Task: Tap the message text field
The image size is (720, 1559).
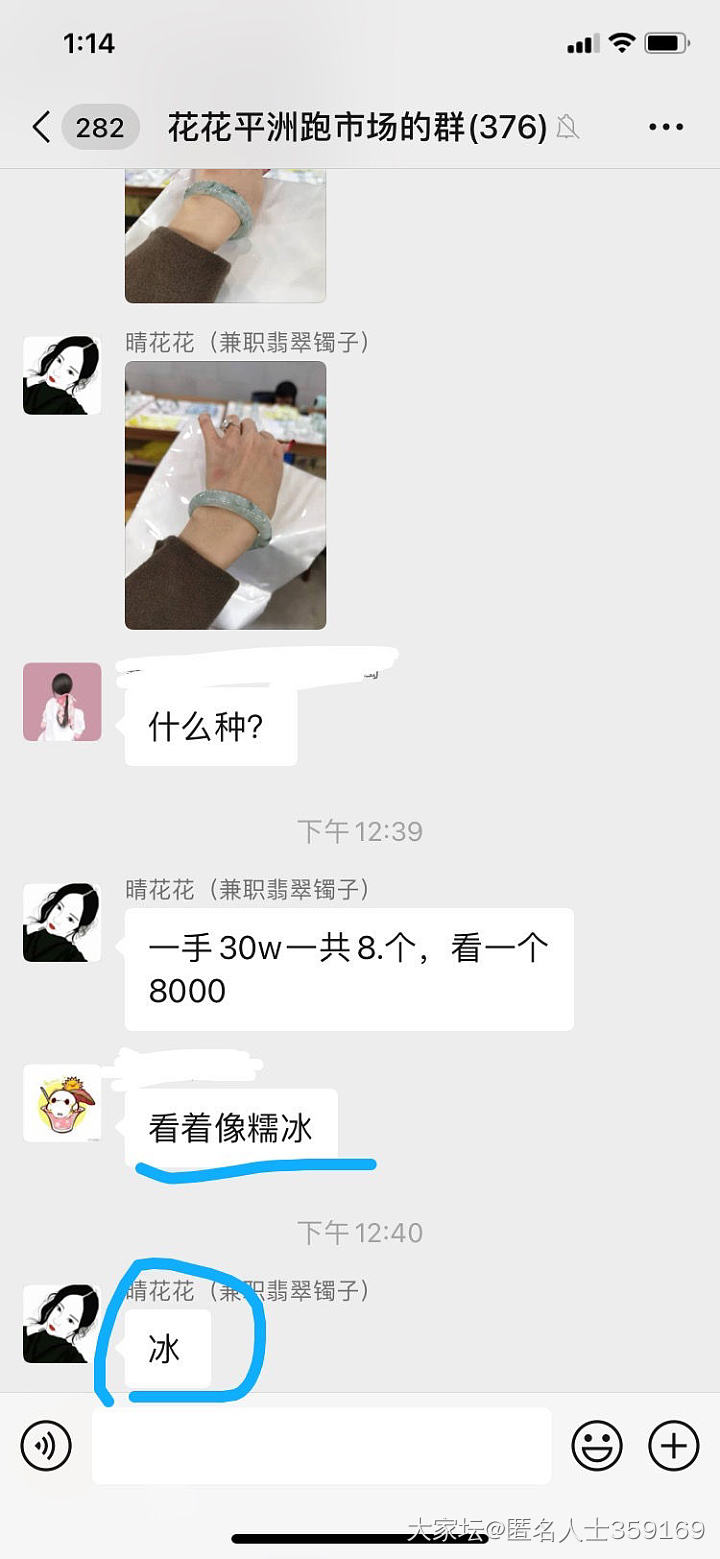Action: click(x=321, y=1445)
